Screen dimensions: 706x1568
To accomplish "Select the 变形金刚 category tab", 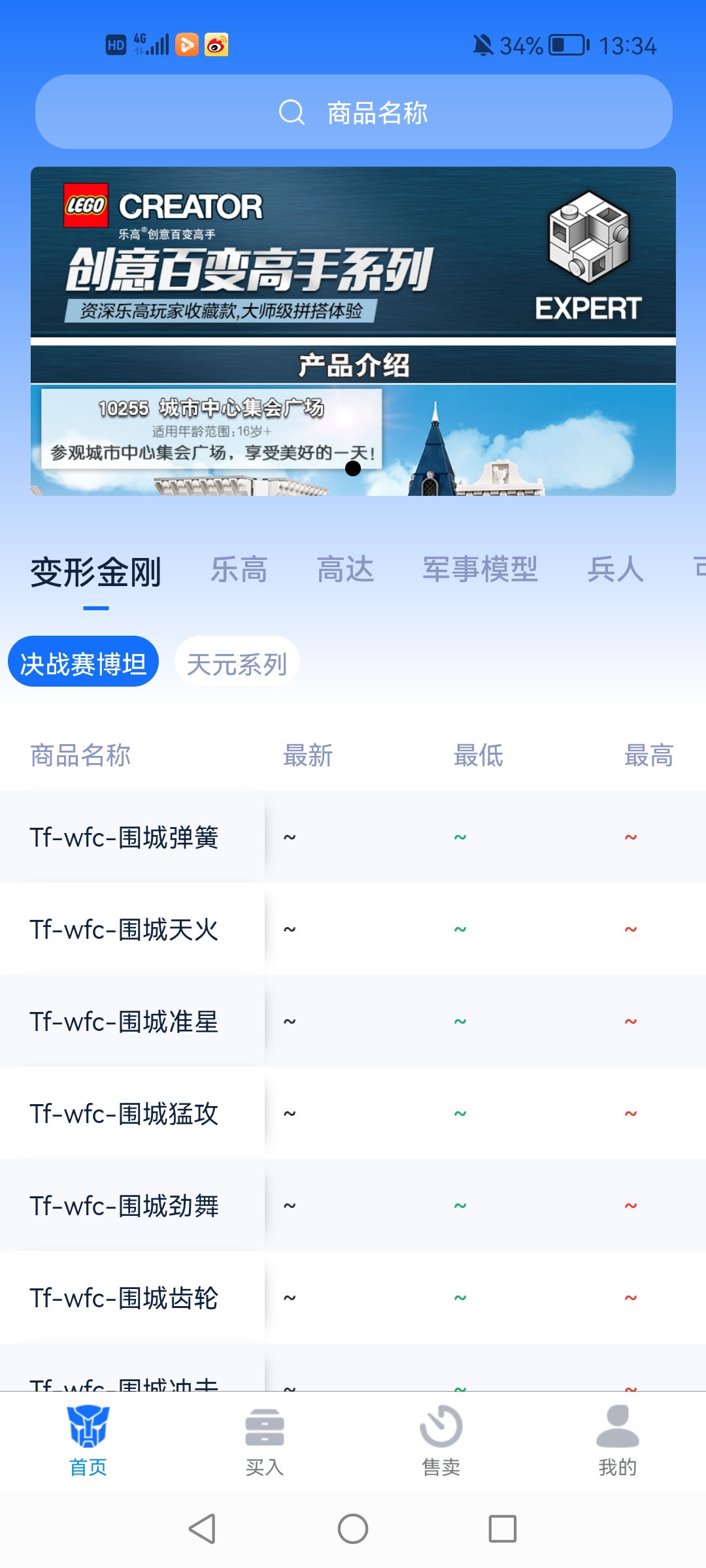I will pos(96,573).
